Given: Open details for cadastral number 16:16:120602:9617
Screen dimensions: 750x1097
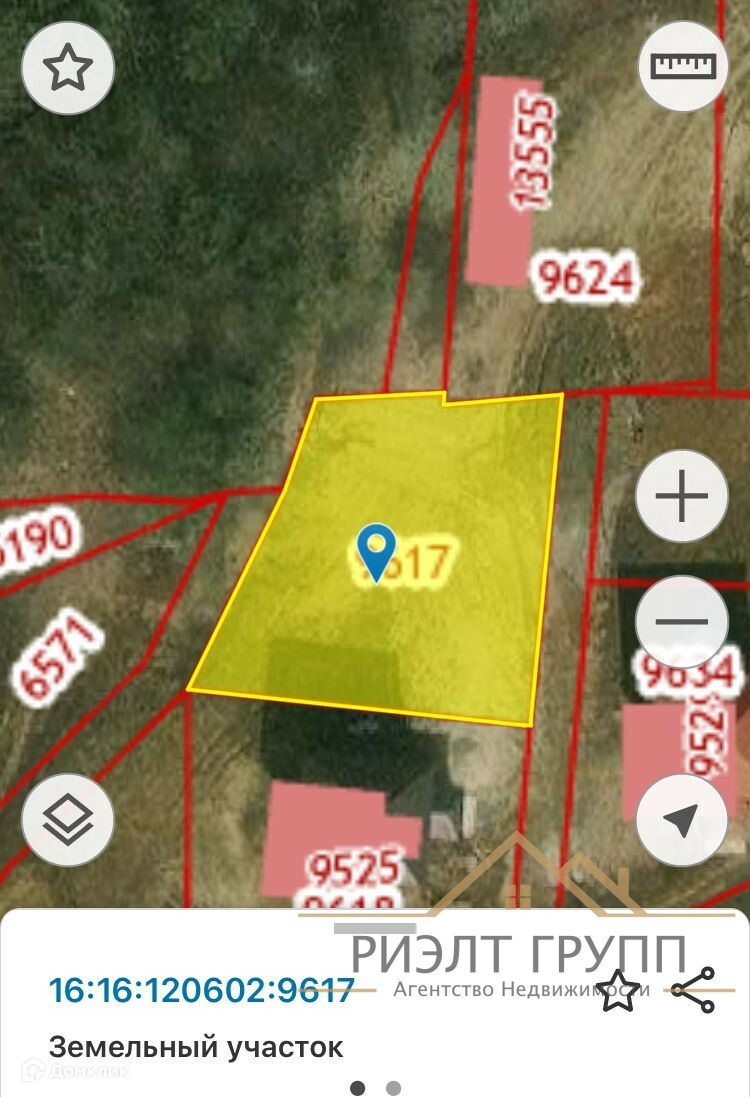Looking at the screenshot, I should pos(202,989).
